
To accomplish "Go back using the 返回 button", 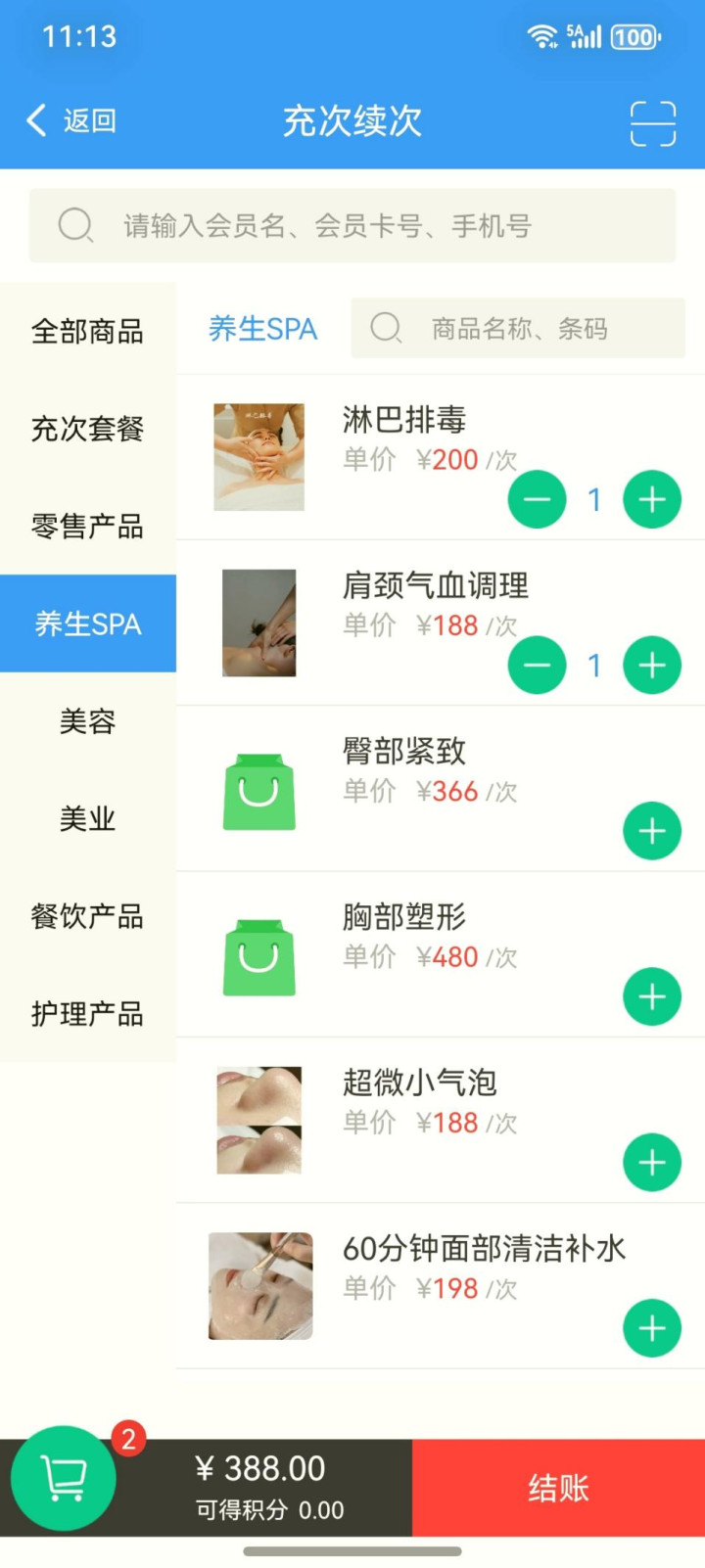I will [x=70, y=120].
